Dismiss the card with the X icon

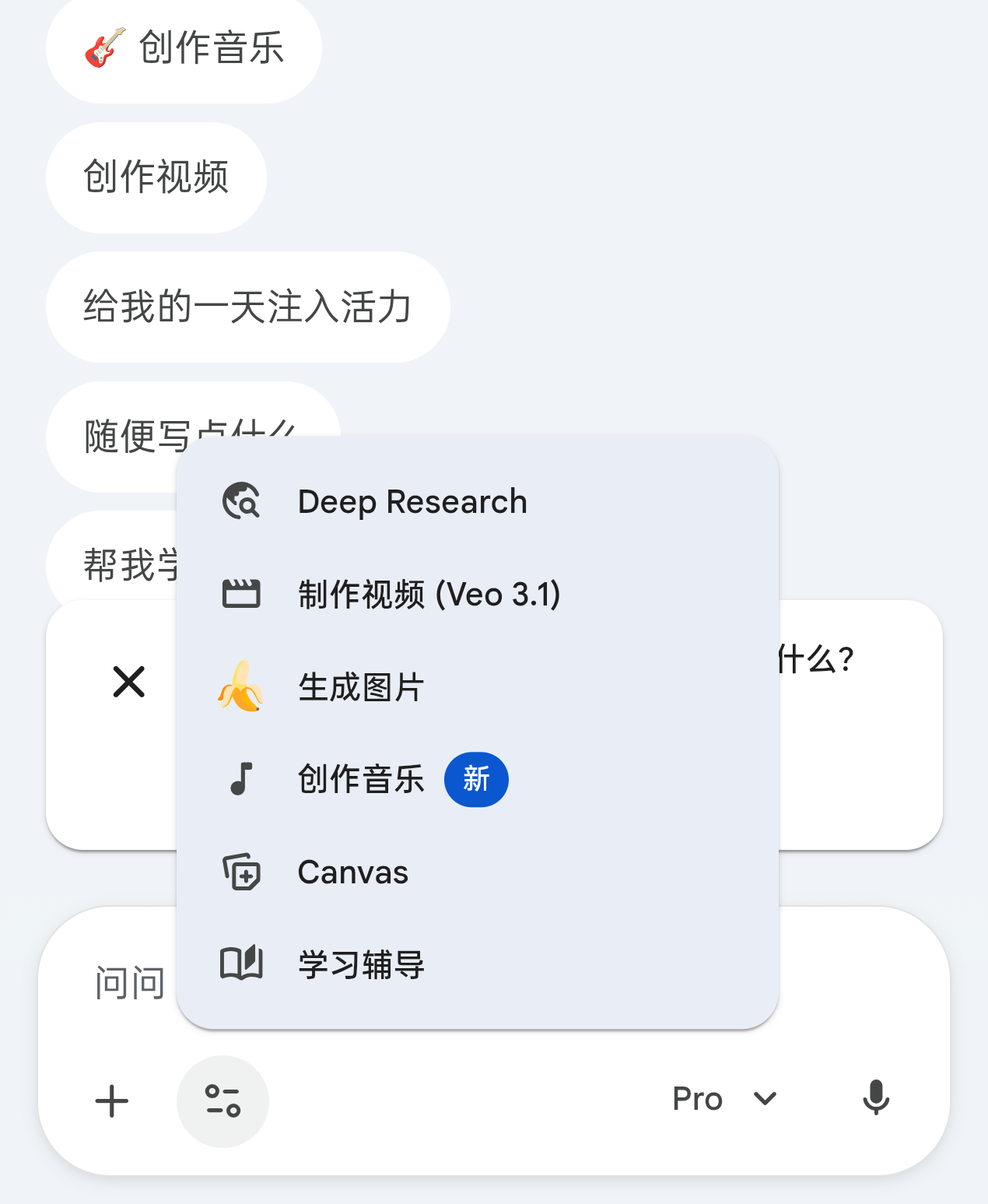[129, 682]
